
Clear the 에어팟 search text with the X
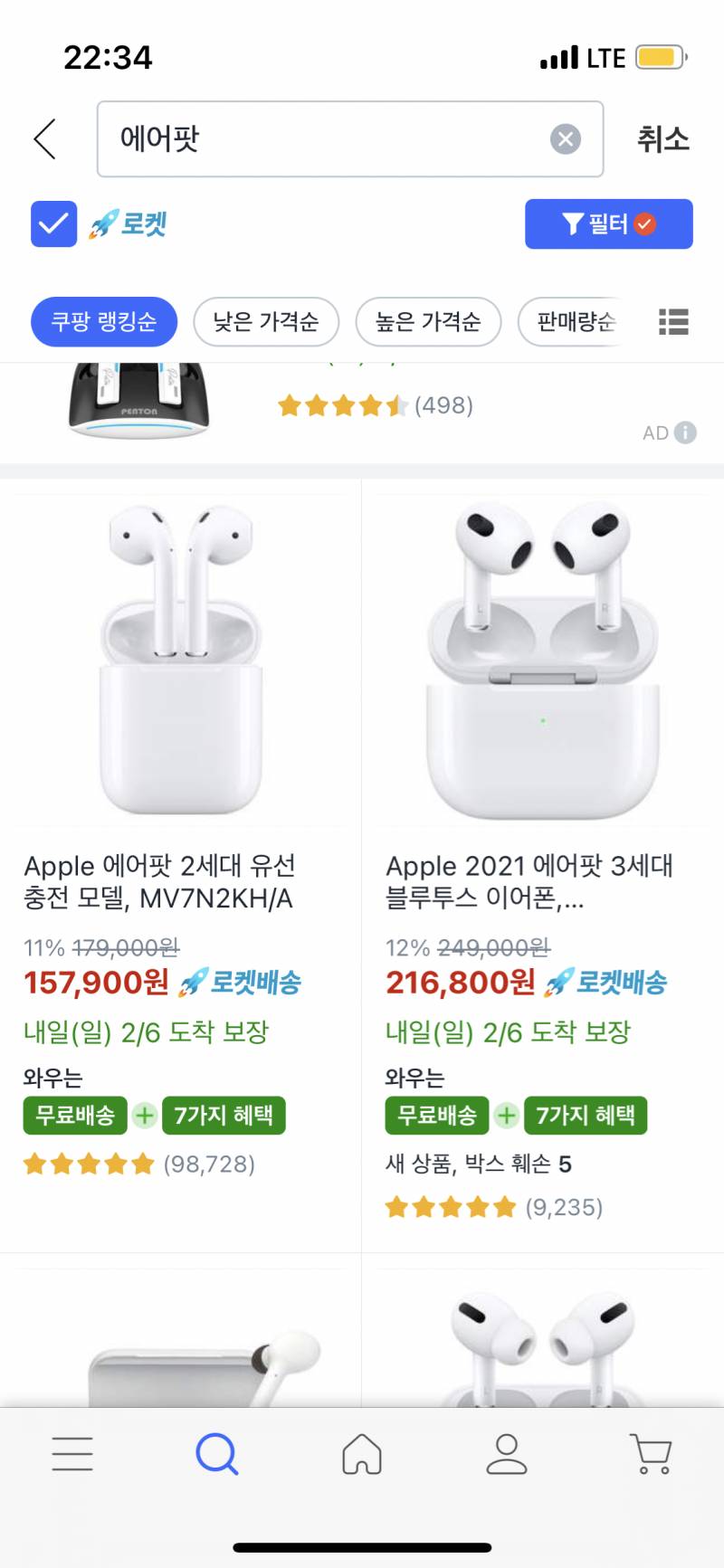tap(567, 138)
